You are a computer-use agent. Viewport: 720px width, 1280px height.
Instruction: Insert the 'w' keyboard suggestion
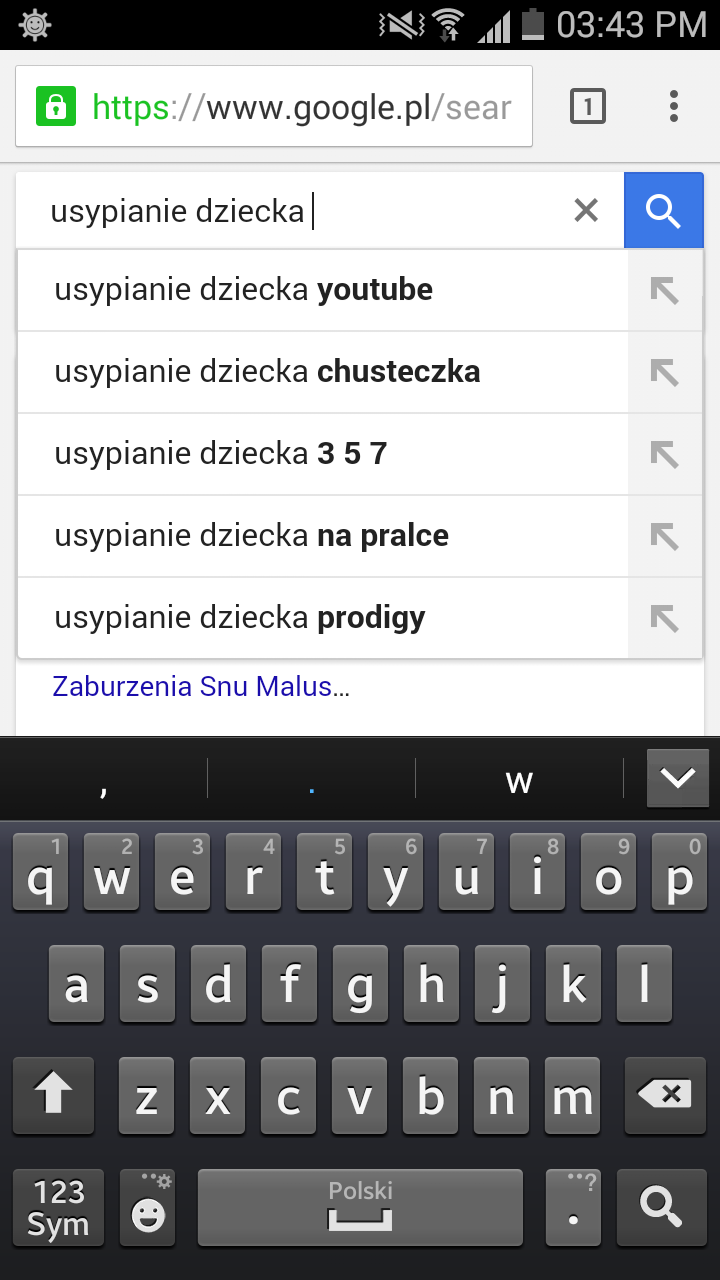[x=519, y=779]
